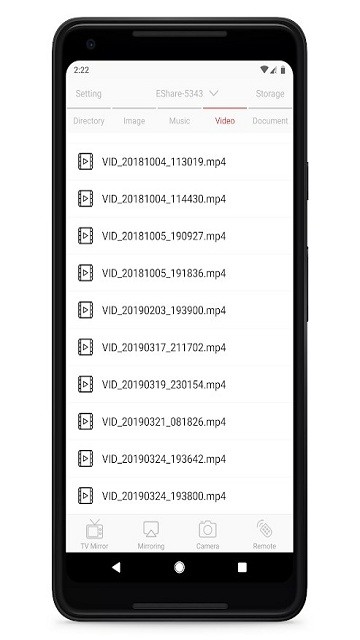This screenshot has width=360, height=640.
Task: Play VID_20190317_211702.mp4
Action: click(x=180, y=347)
